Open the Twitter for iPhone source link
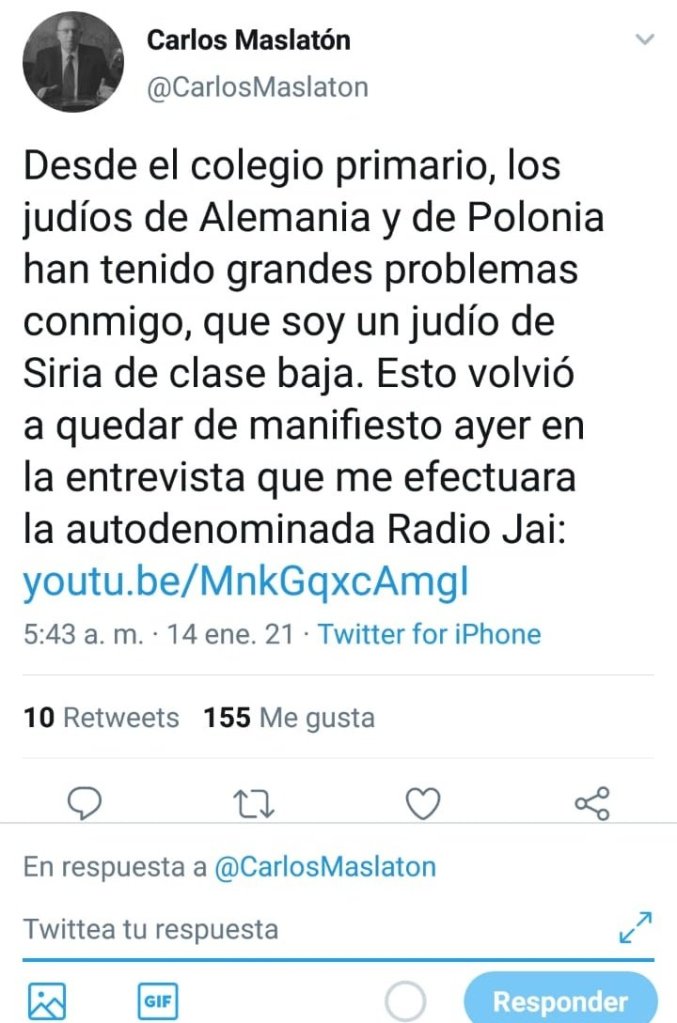Image resolution: width=677 pixels, height=1023 pixels. [x=429, y=634]
